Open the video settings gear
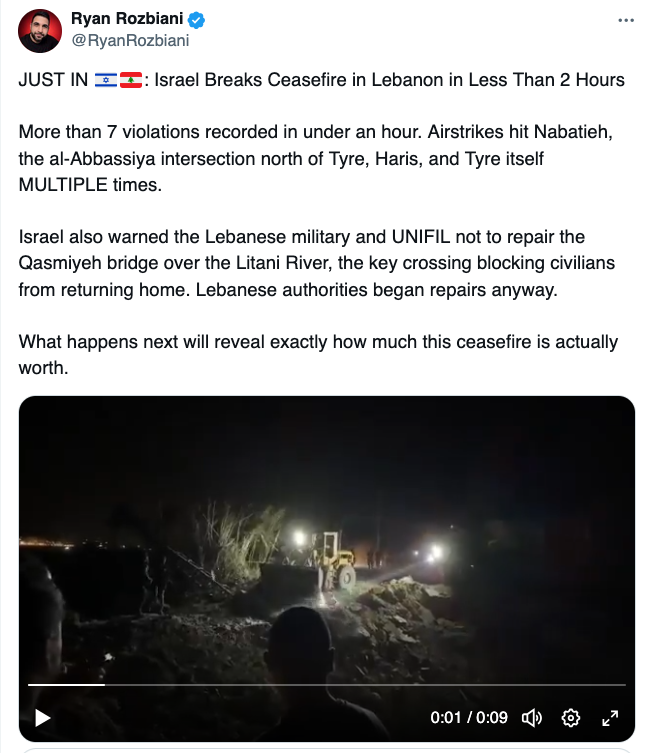Screen dimensions: 652x753 (x=571, y=717)
